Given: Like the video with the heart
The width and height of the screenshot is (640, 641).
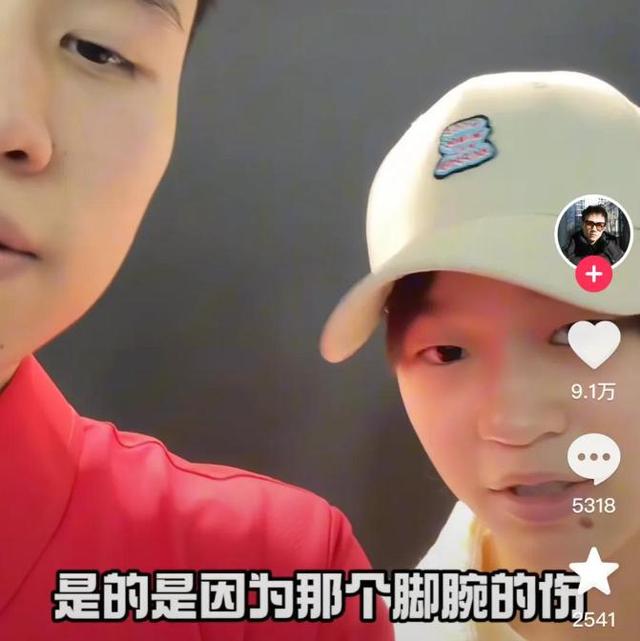Looking at the screenshot, I should (x=594, y=345).
